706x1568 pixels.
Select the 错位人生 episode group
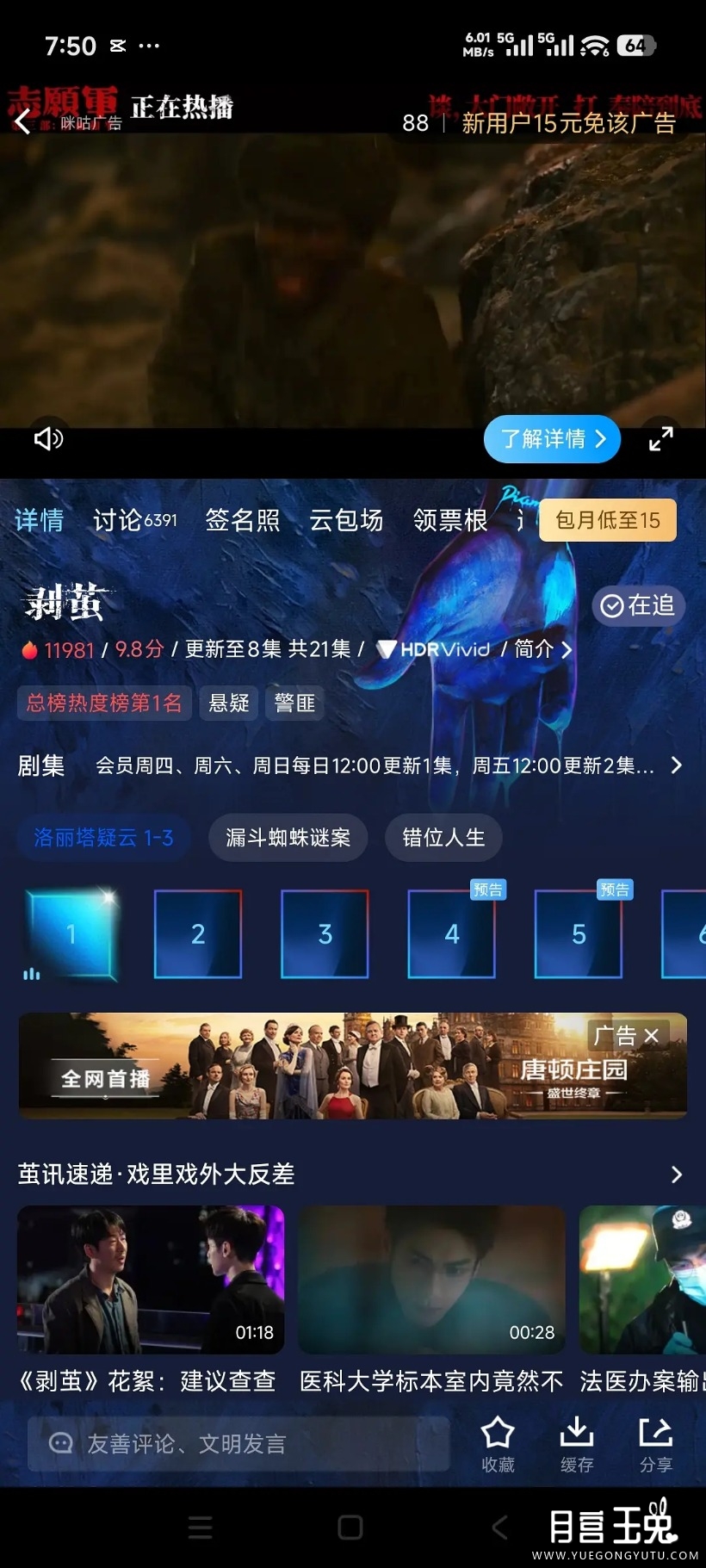(x=443, y=837)
